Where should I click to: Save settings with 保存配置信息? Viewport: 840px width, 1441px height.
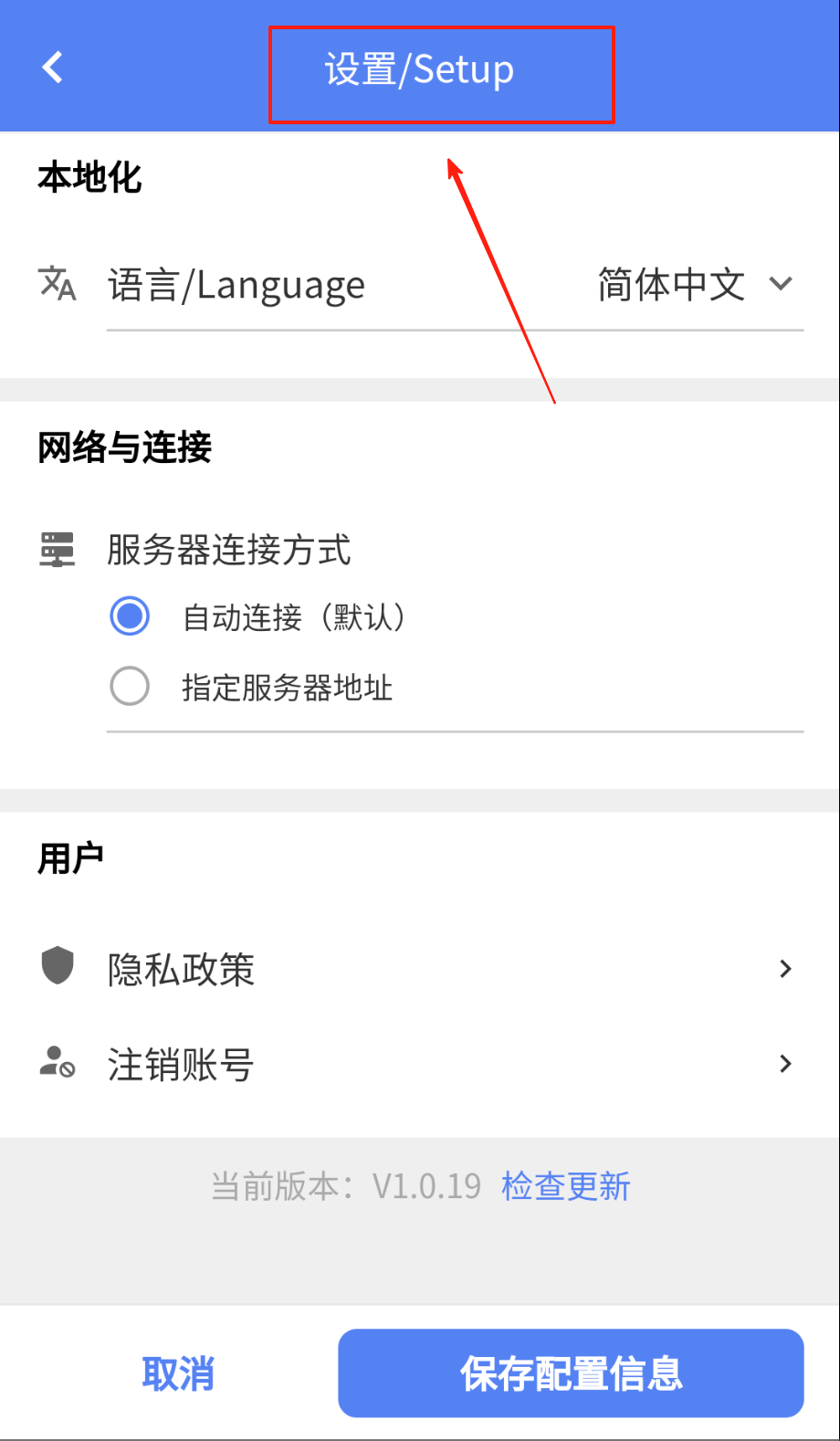click(571, 1373)
